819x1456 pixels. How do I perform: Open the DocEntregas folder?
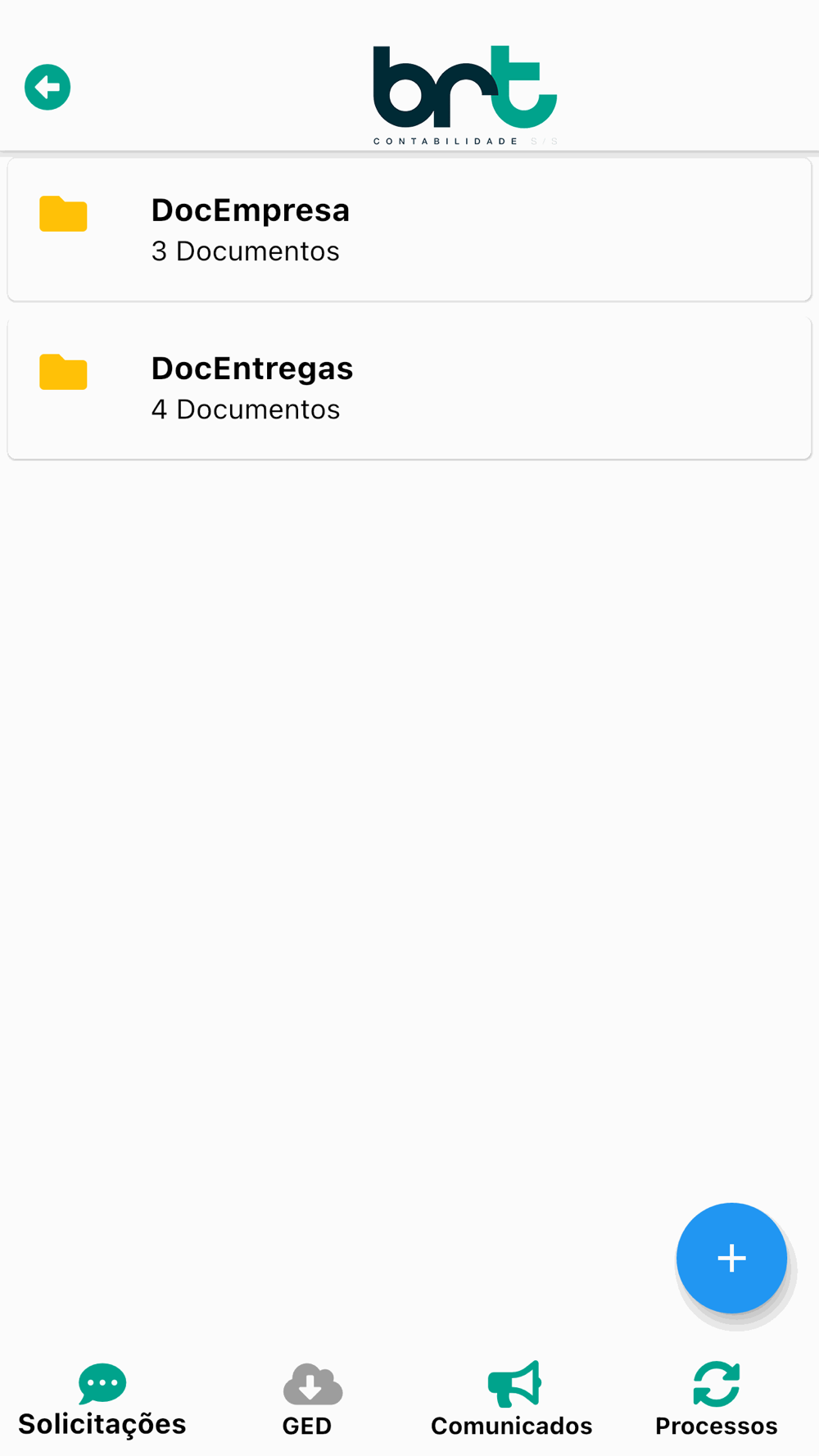[x=409, y=388]
